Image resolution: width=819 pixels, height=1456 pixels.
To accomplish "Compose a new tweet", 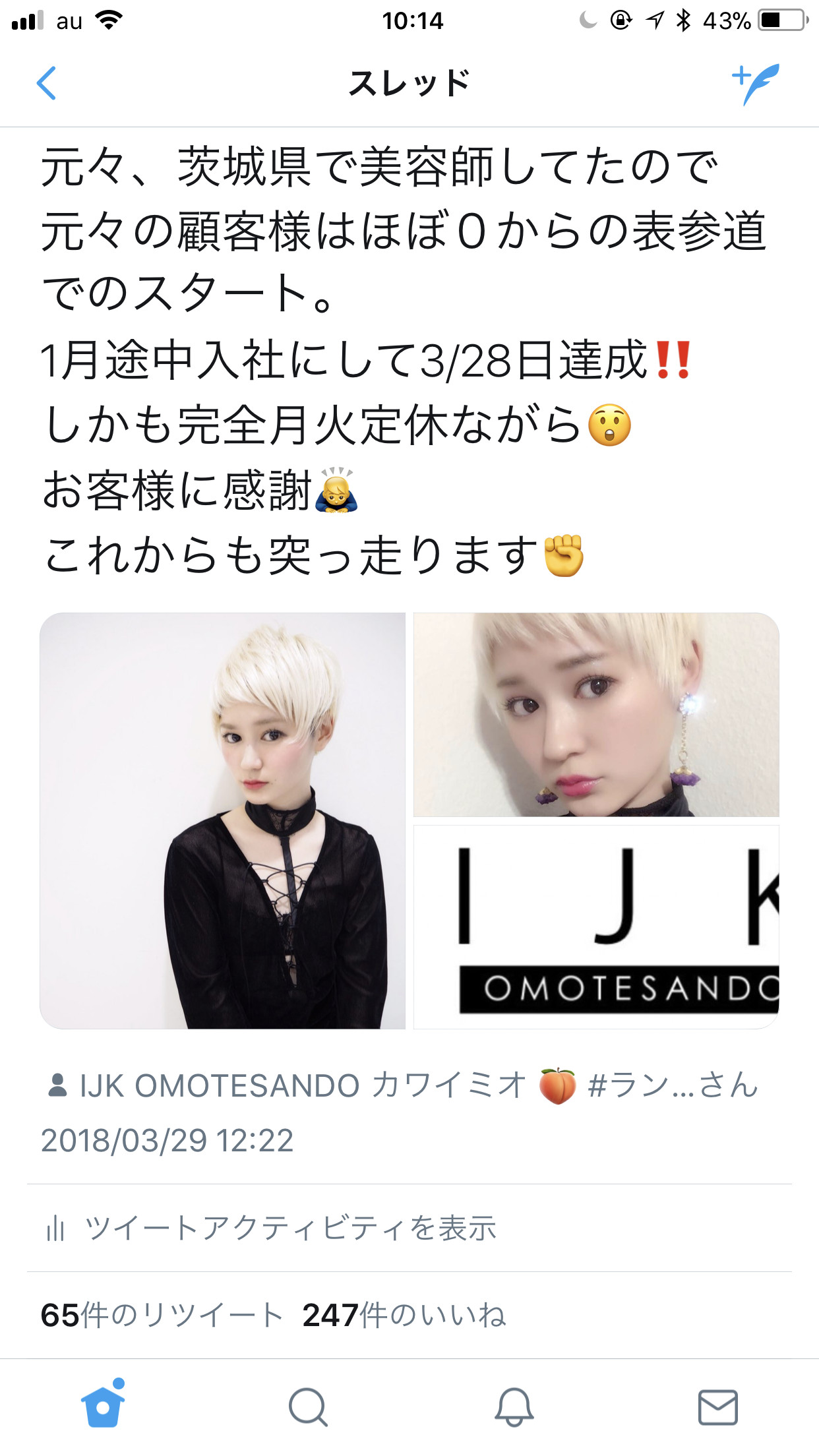I will (x=756, y=84).
